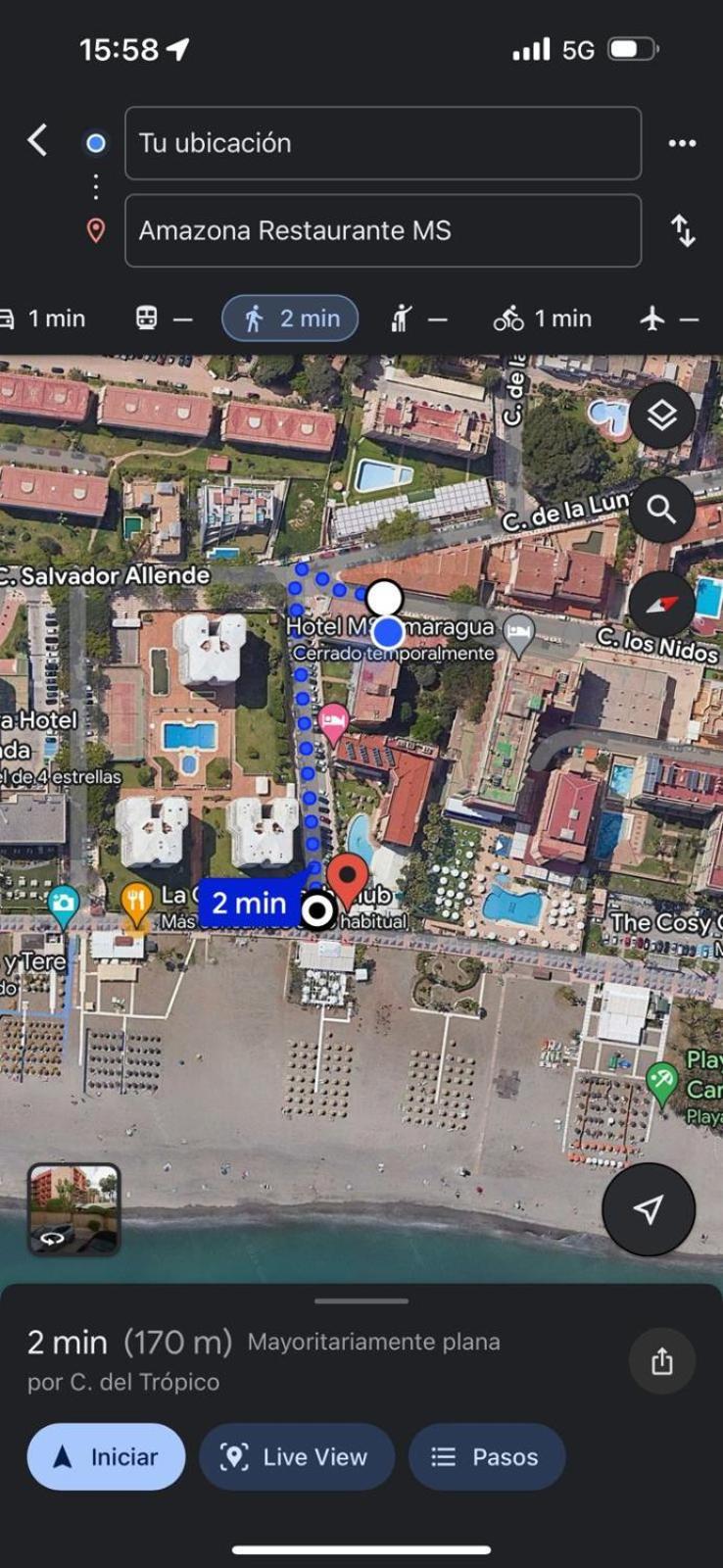
Task: Switch to ride-hailing mode
Action: [418, 318]
